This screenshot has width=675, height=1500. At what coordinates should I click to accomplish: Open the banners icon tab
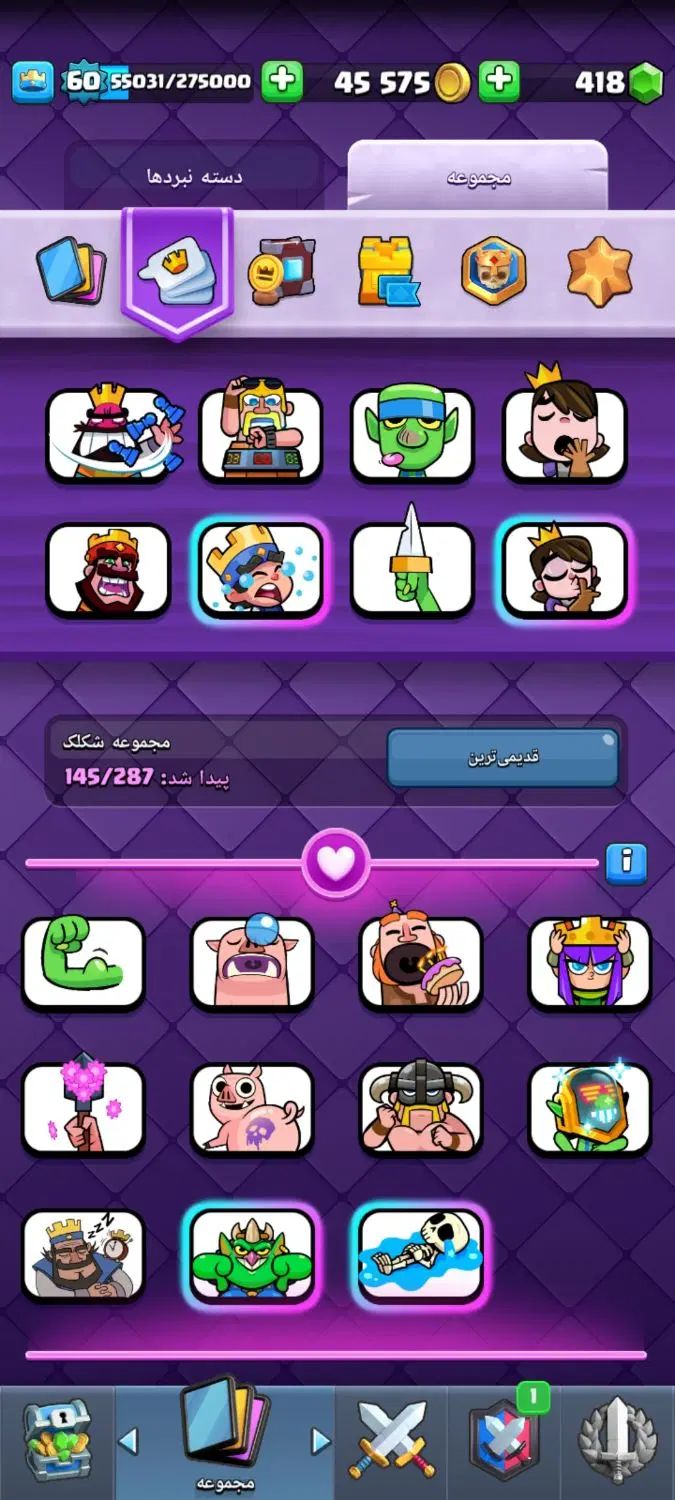(281, 270)
